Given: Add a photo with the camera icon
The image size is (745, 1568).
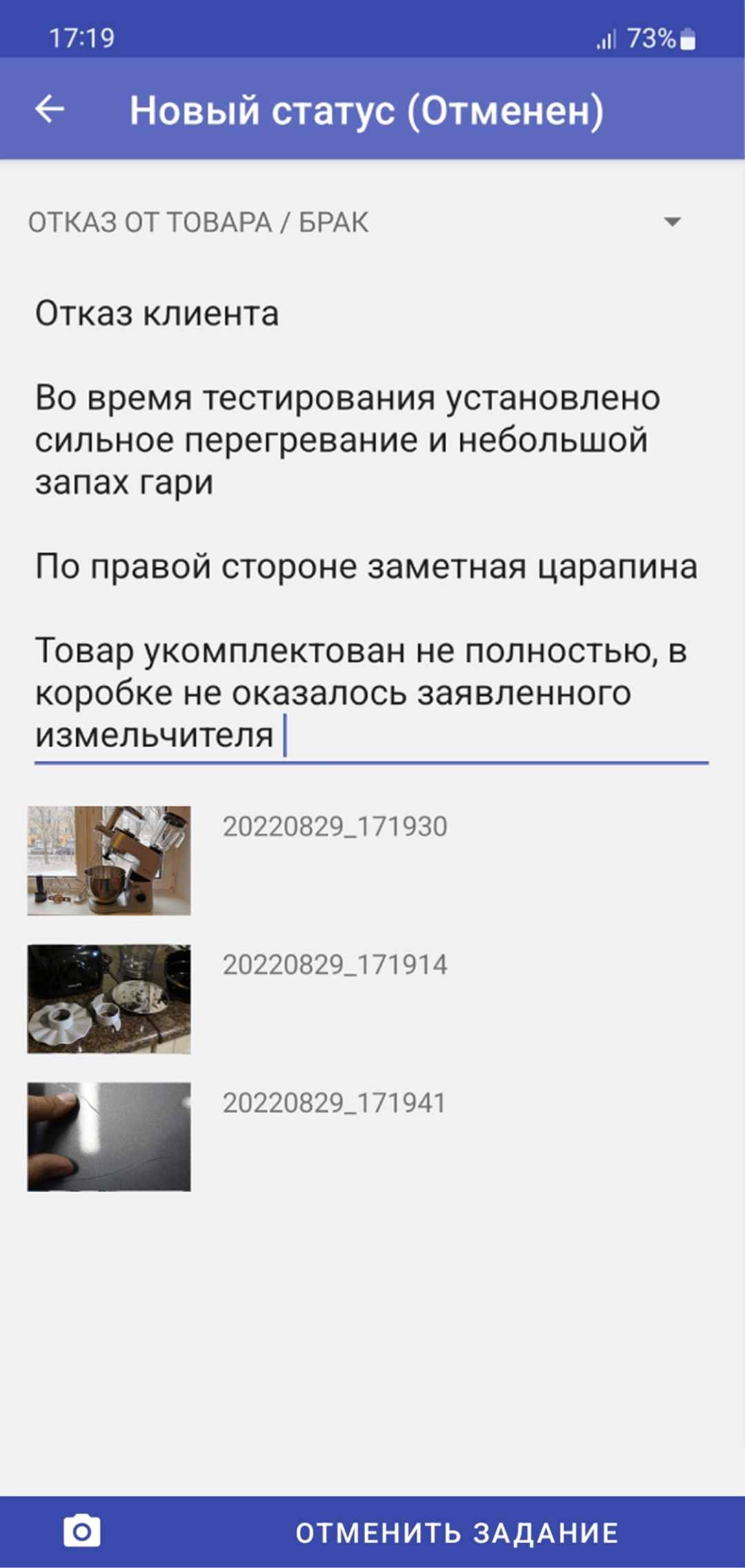Looking at the screenshot, I should coord(81,1531).
